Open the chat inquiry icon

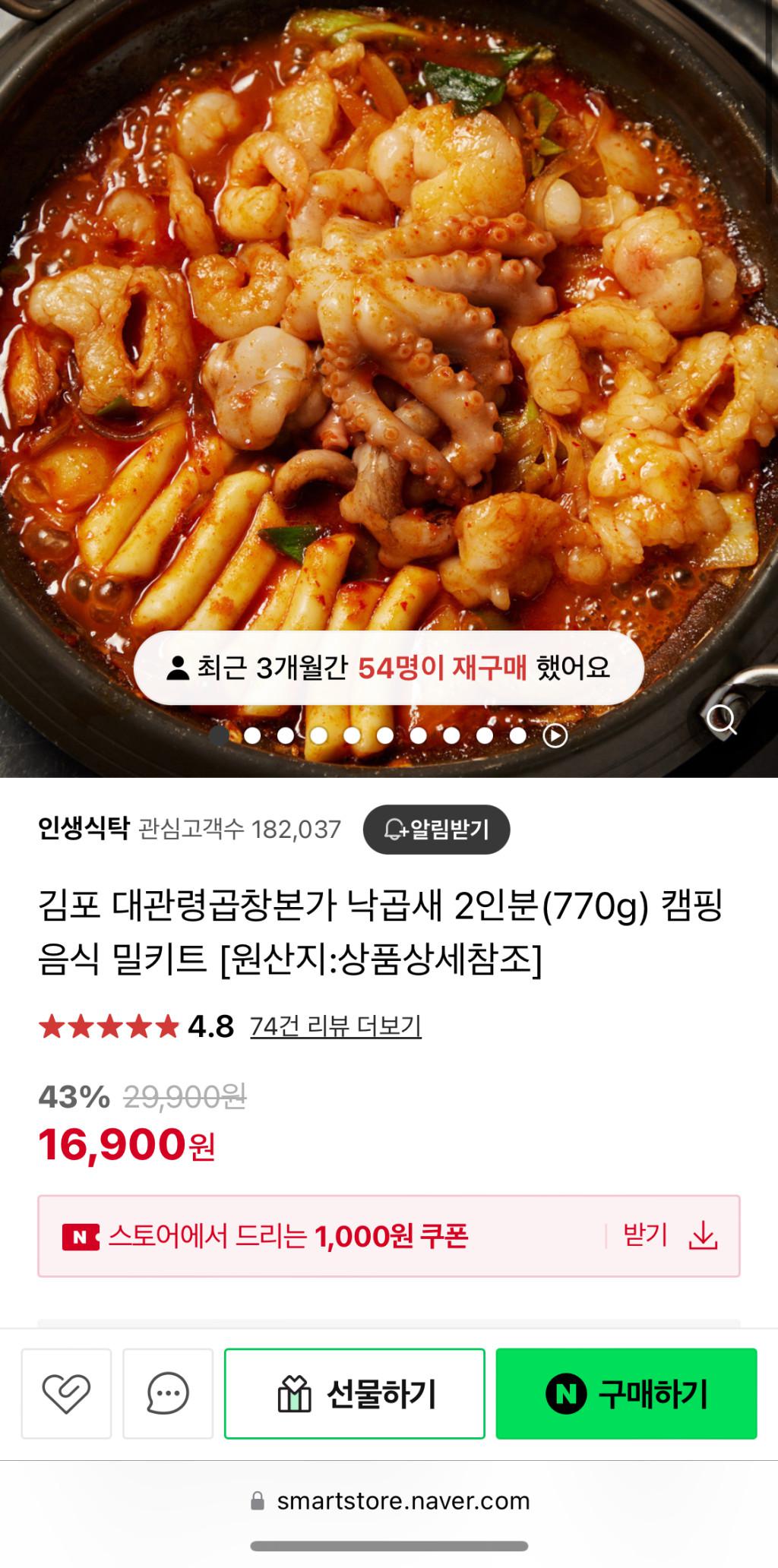pyautogui.click(x=167, y=1393)
